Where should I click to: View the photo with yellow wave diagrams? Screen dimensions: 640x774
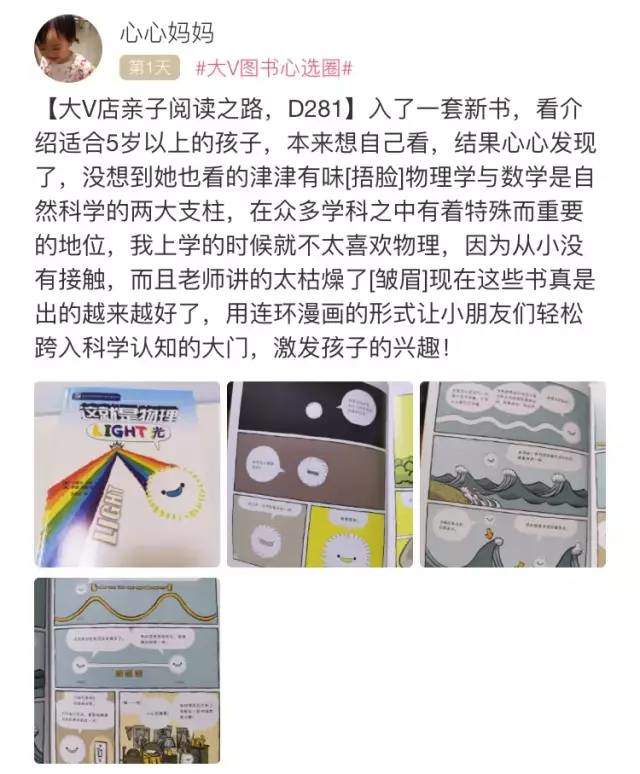pyautogui.click(x=127, y=670)
